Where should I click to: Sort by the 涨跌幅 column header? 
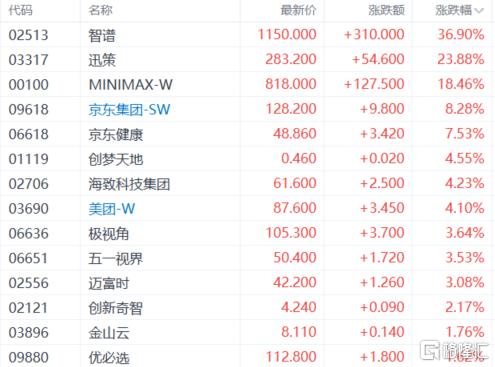(459, 10)
